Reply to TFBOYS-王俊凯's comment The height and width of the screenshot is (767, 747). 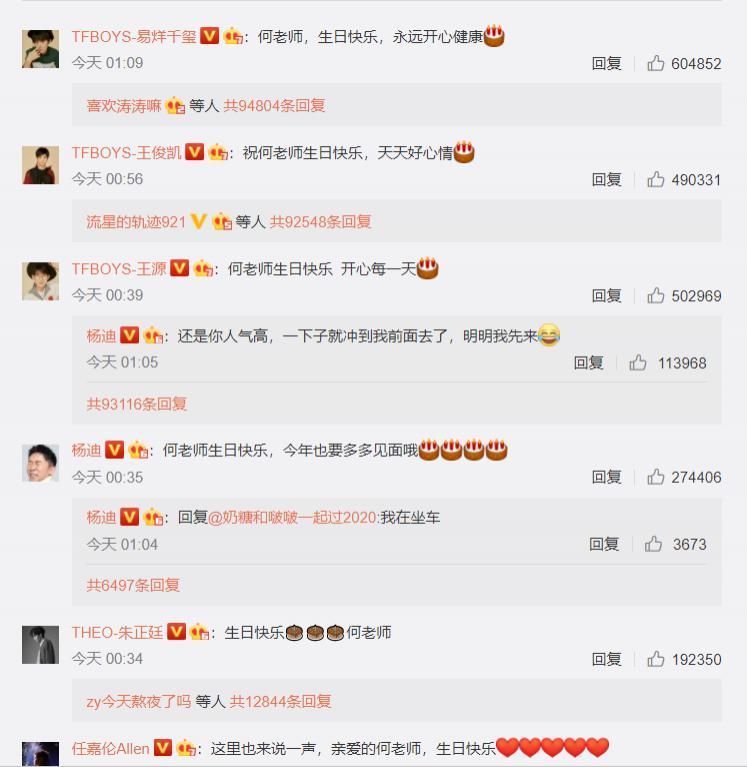coord(606,179)
